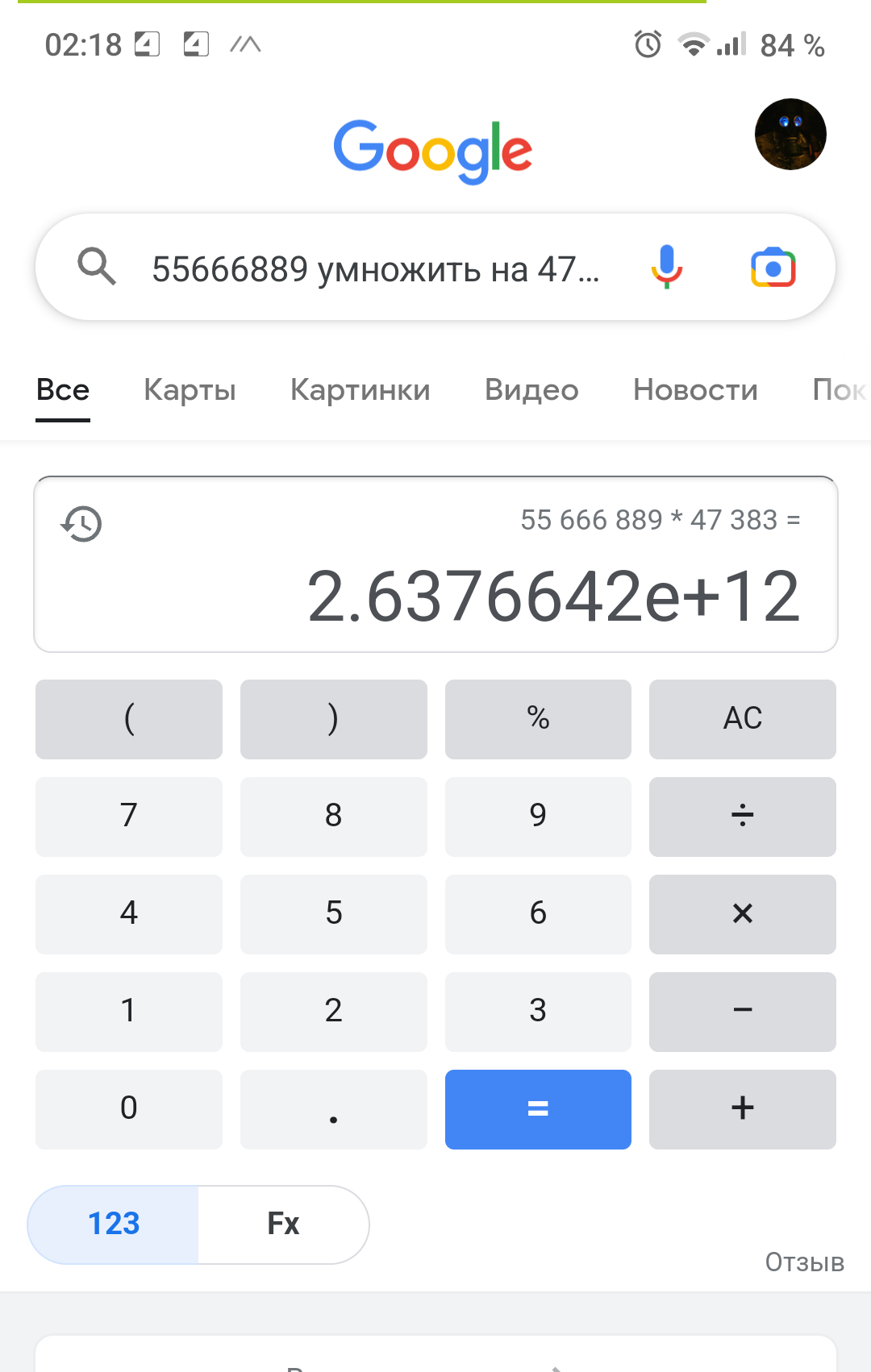Open the account profile avatar
The width and height of the screenshot is (871, 1372).
[790, 135]
